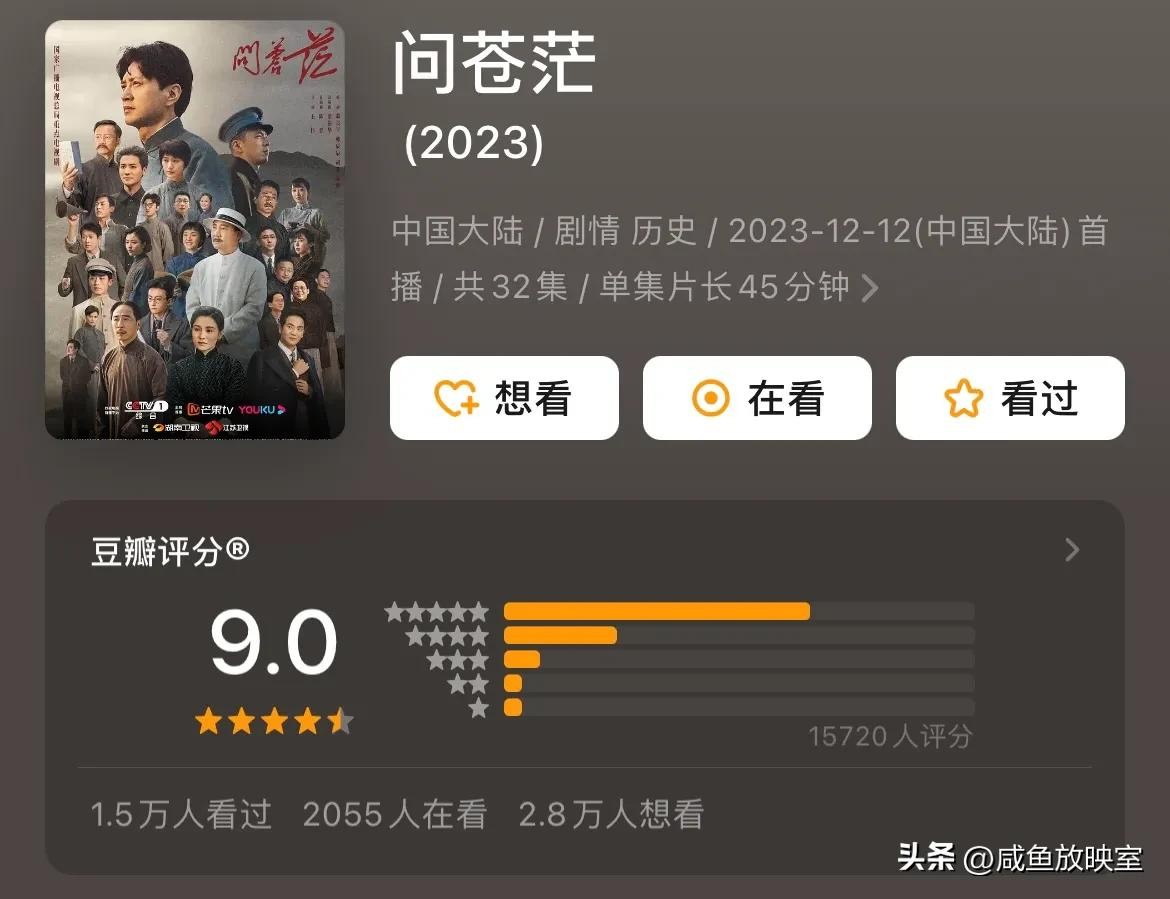
Task: Open the 豆瓣评分 rating details arrow
Action: 1072,550
